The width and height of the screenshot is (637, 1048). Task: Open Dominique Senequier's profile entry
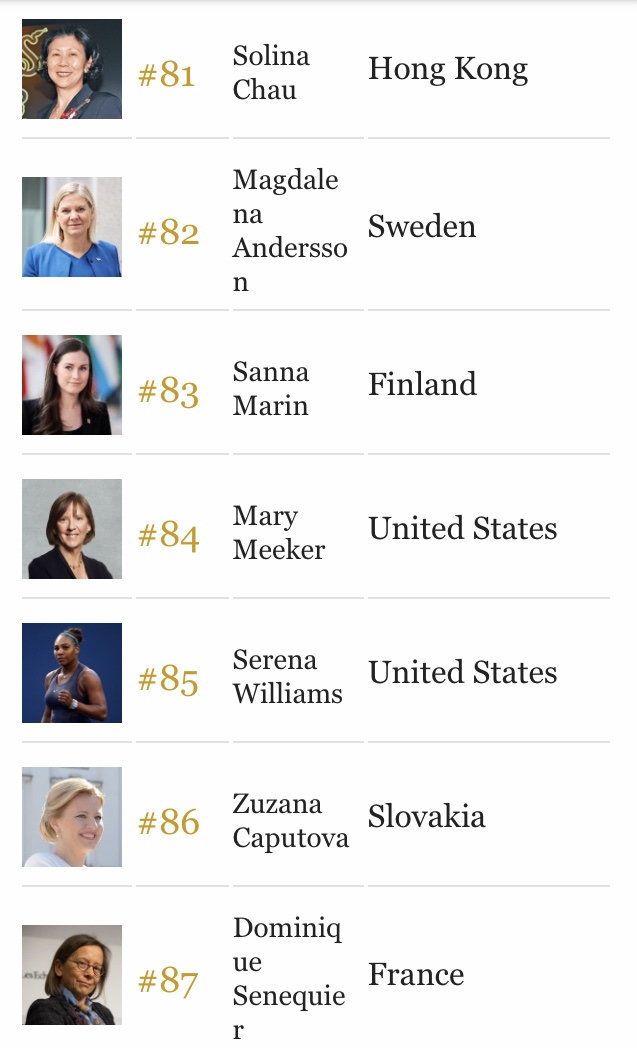pyautogui.click(x=315, y=968)
